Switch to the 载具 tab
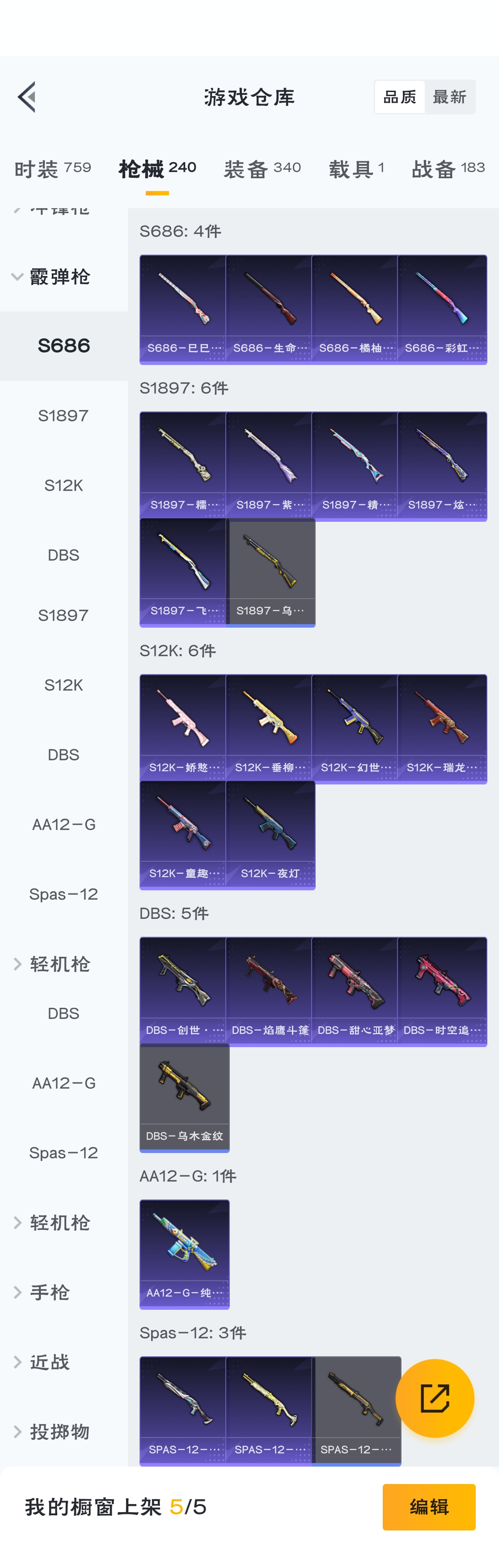Screen dimensions: 499x1568 (356, 168)
